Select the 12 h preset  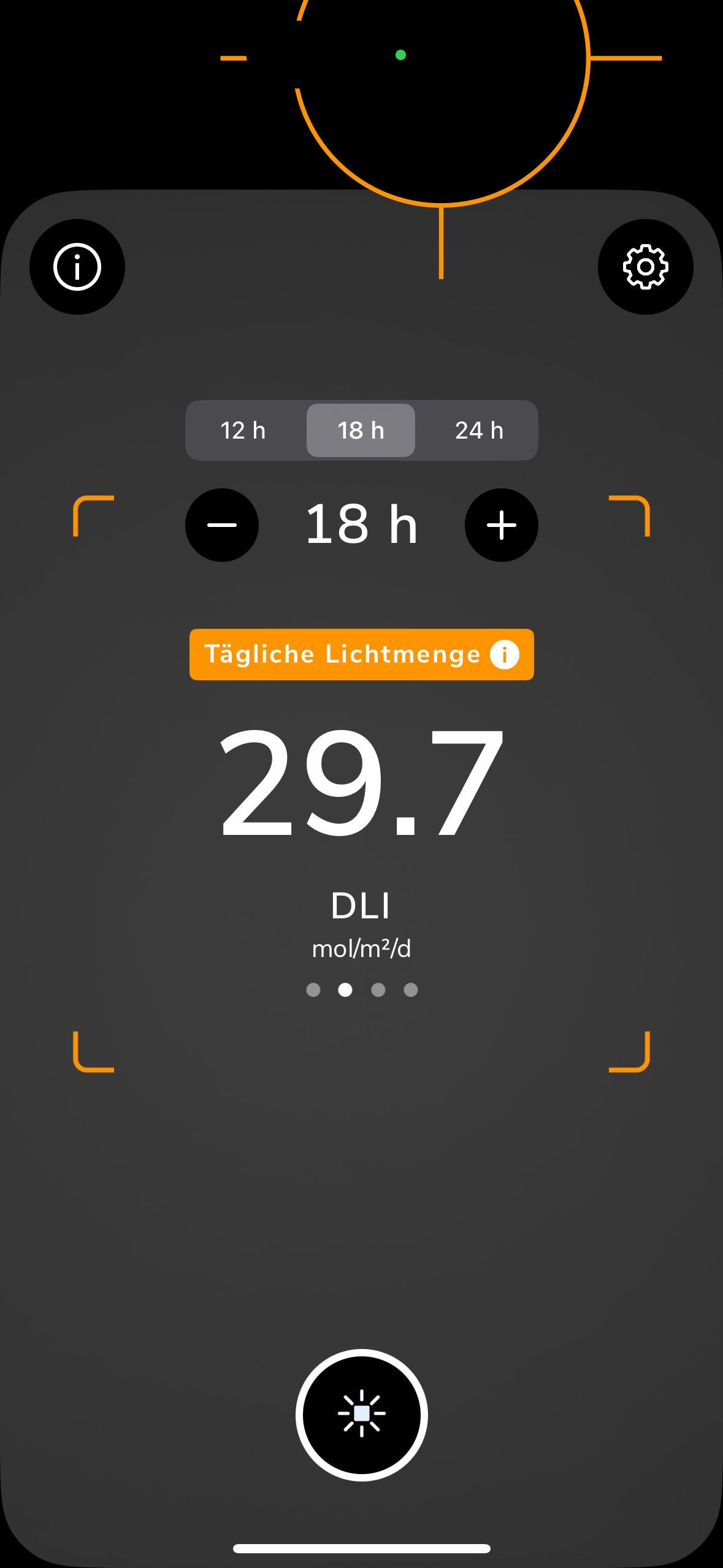(243, 431)
